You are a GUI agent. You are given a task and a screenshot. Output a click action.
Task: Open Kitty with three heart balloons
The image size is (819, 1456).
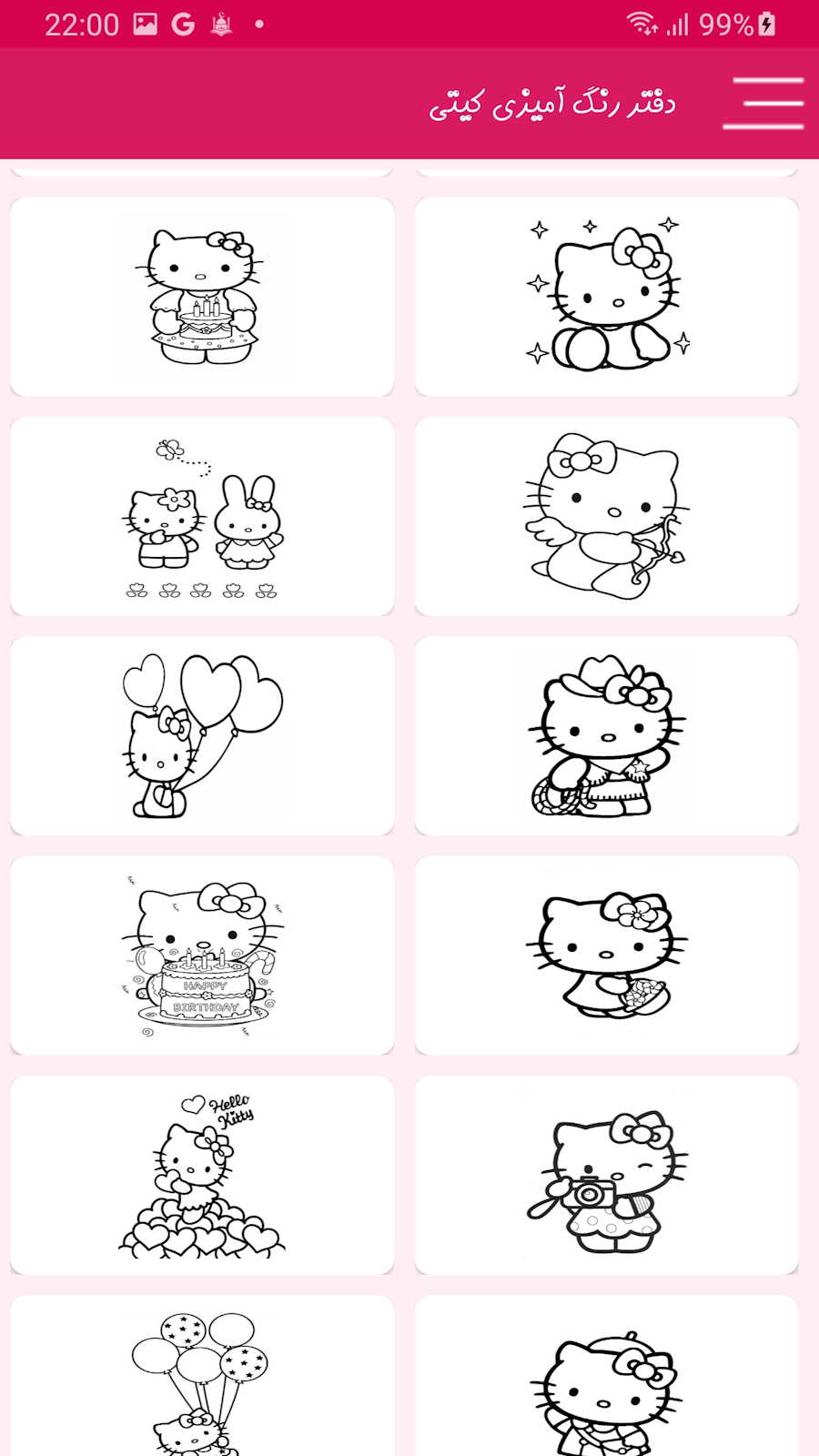(202, 735)
